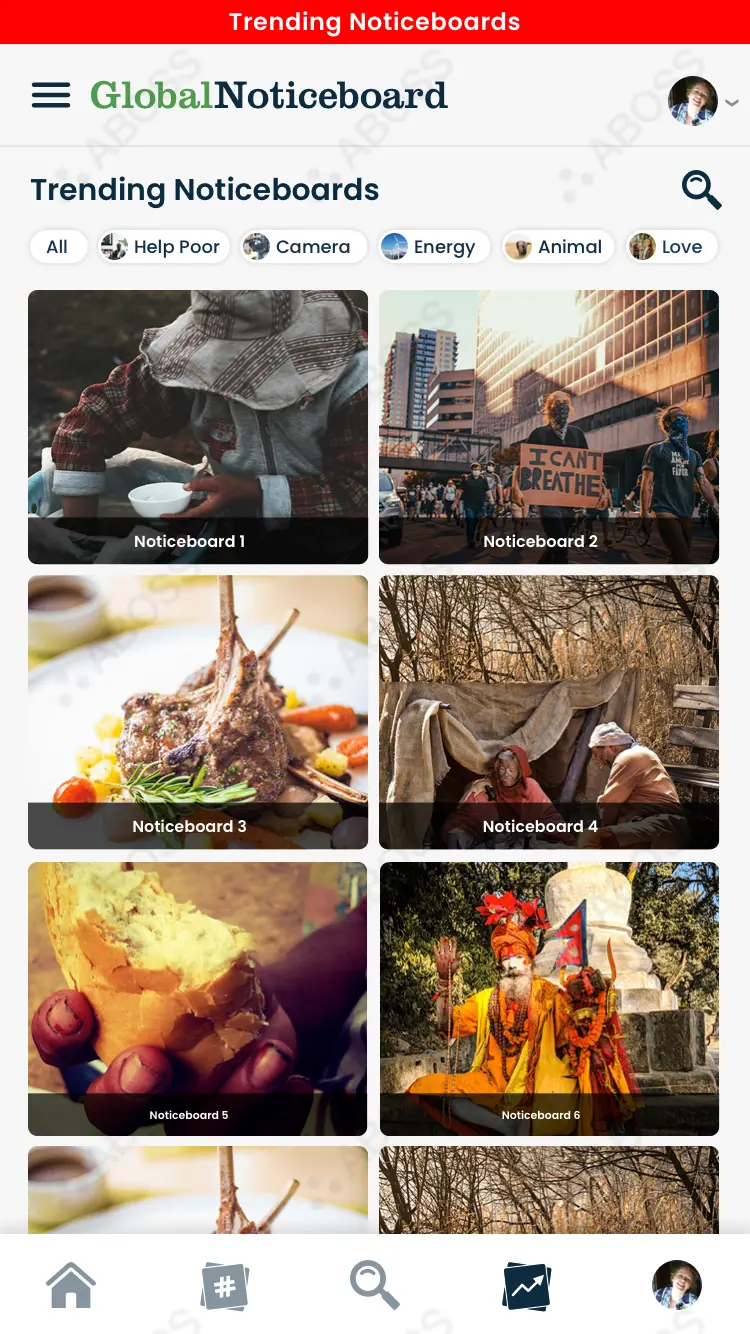Image resolution: width=750 pixels, height=1334 pixels.
Task: Tap the top-right profile avatar picture
Action: (x=693, y=101)
